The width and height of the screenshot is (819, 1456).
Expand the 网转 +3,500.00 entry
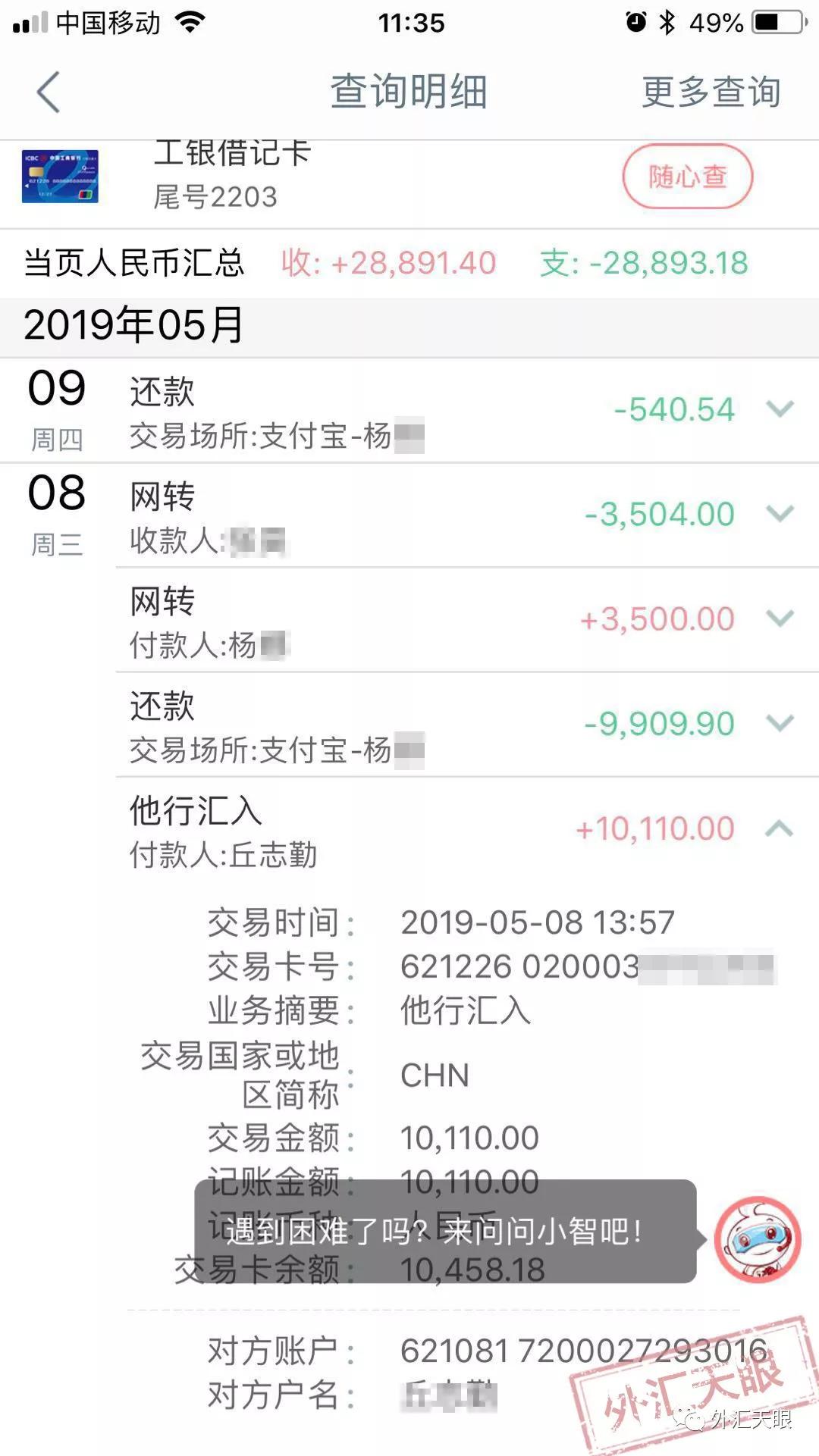tap(778, 618)
